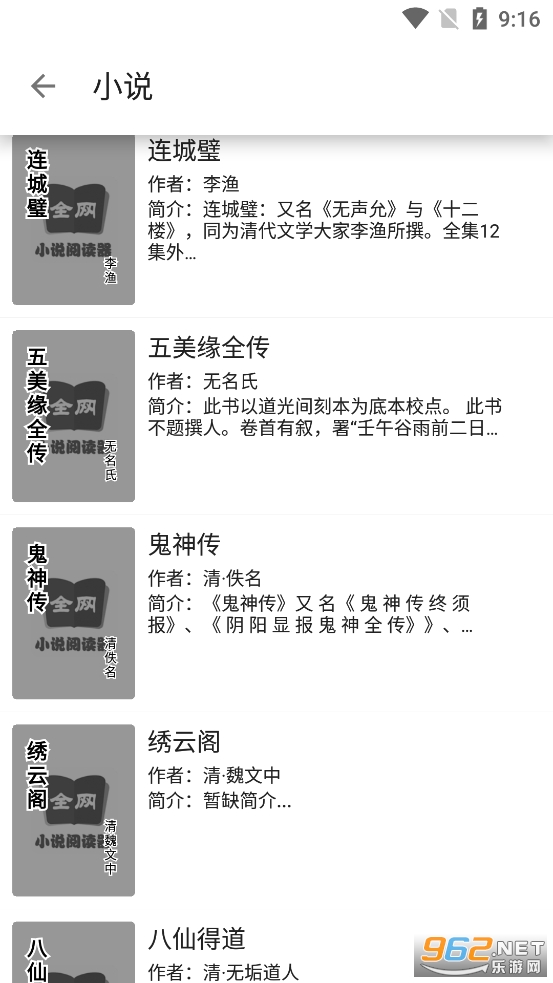View the 绣云阁 novel details

(276, 810)
